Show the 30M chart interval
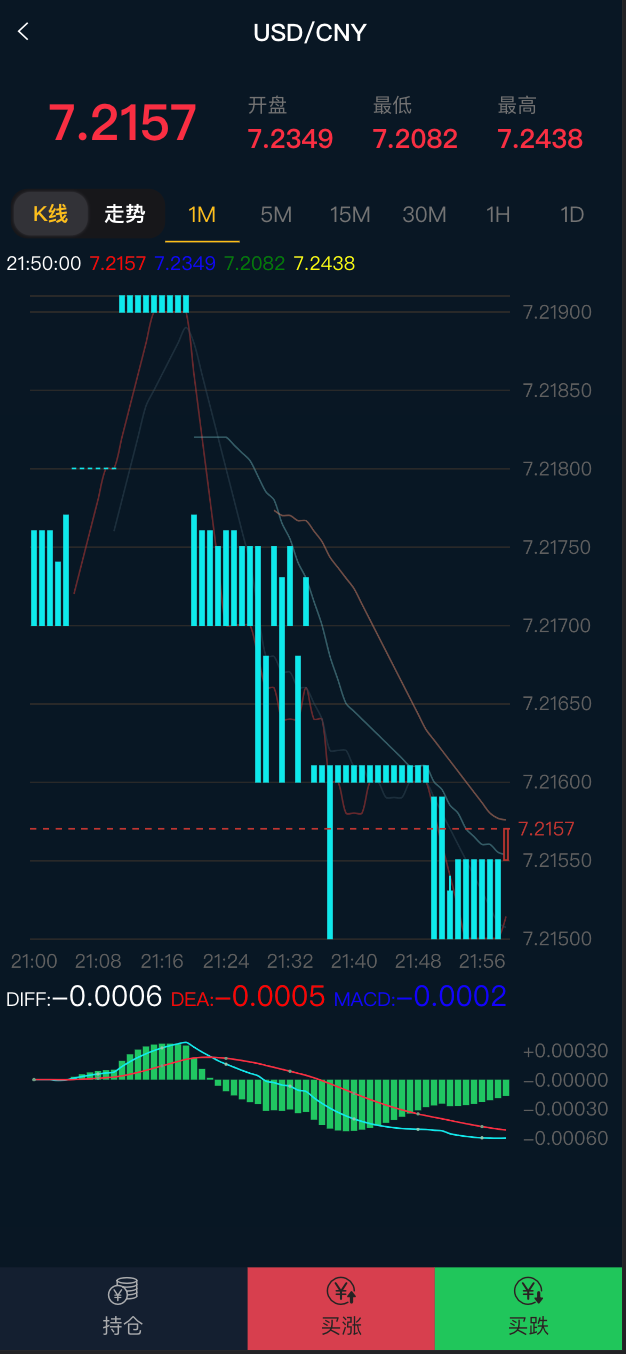626x1354 pixels. pyautogui.click(x=424, y=214)
